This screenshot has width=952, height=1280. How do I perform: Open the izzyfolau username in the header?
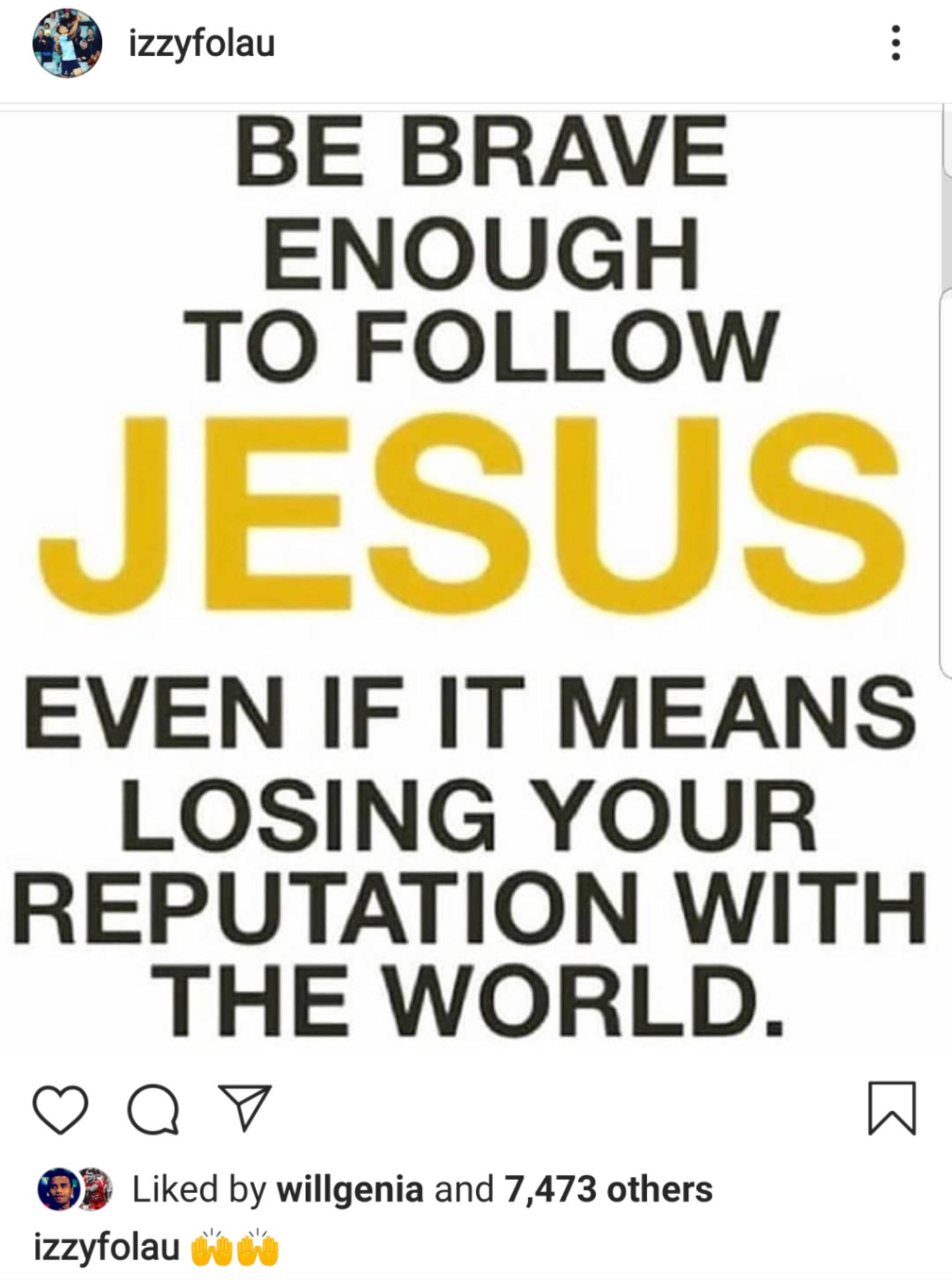click(x=201, y=44)
